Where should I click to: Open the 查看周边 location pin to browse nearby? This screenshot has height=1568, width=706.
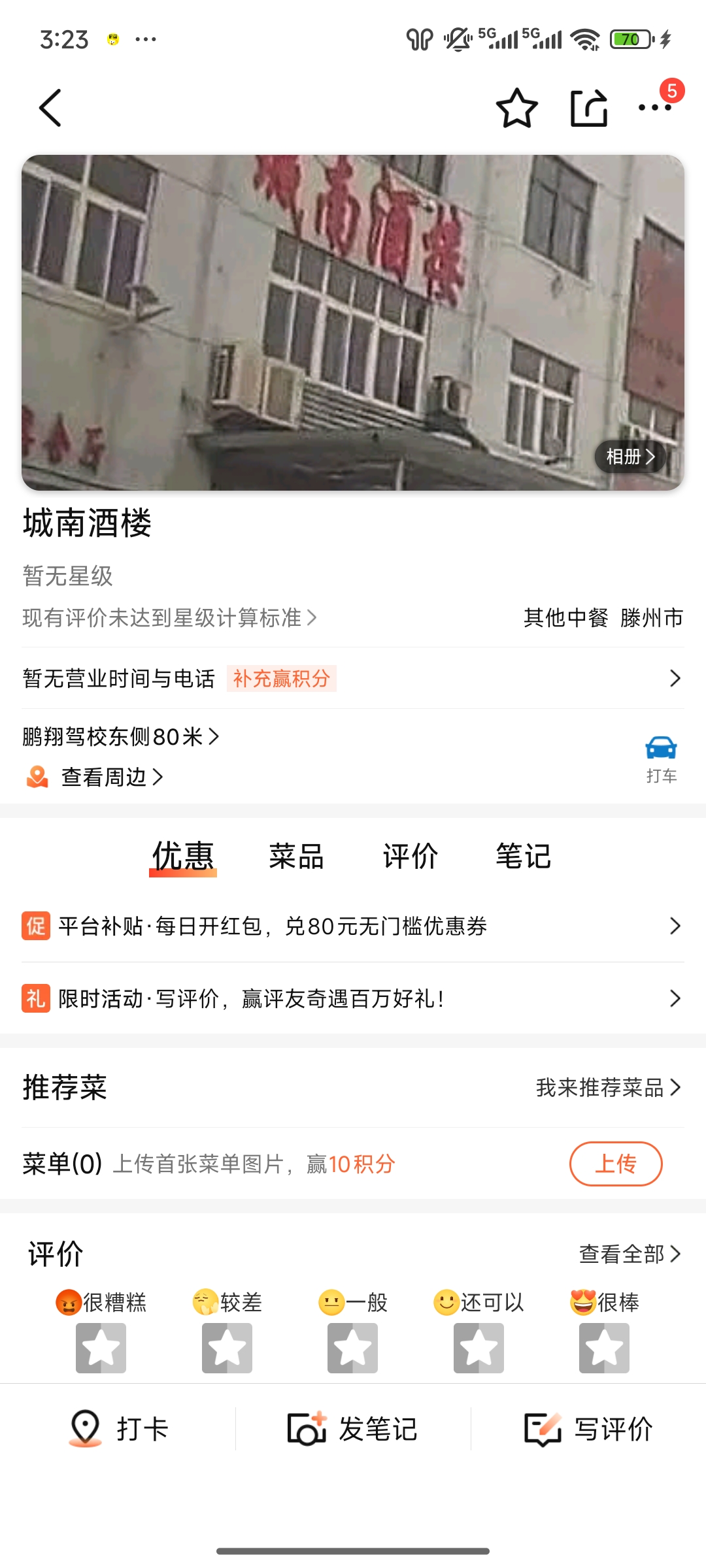[x=37, y=777]
